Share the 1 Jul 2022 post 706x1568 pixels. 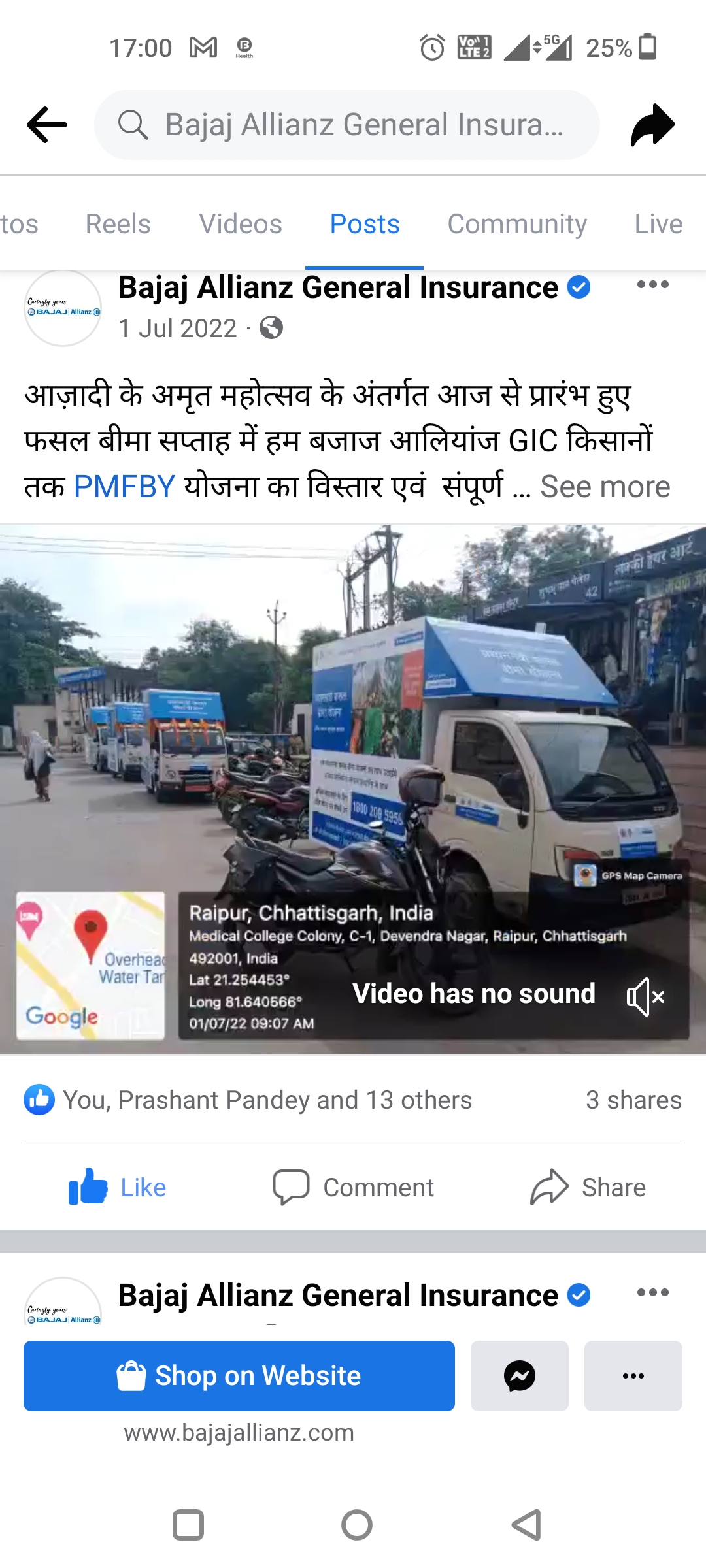587,1187
